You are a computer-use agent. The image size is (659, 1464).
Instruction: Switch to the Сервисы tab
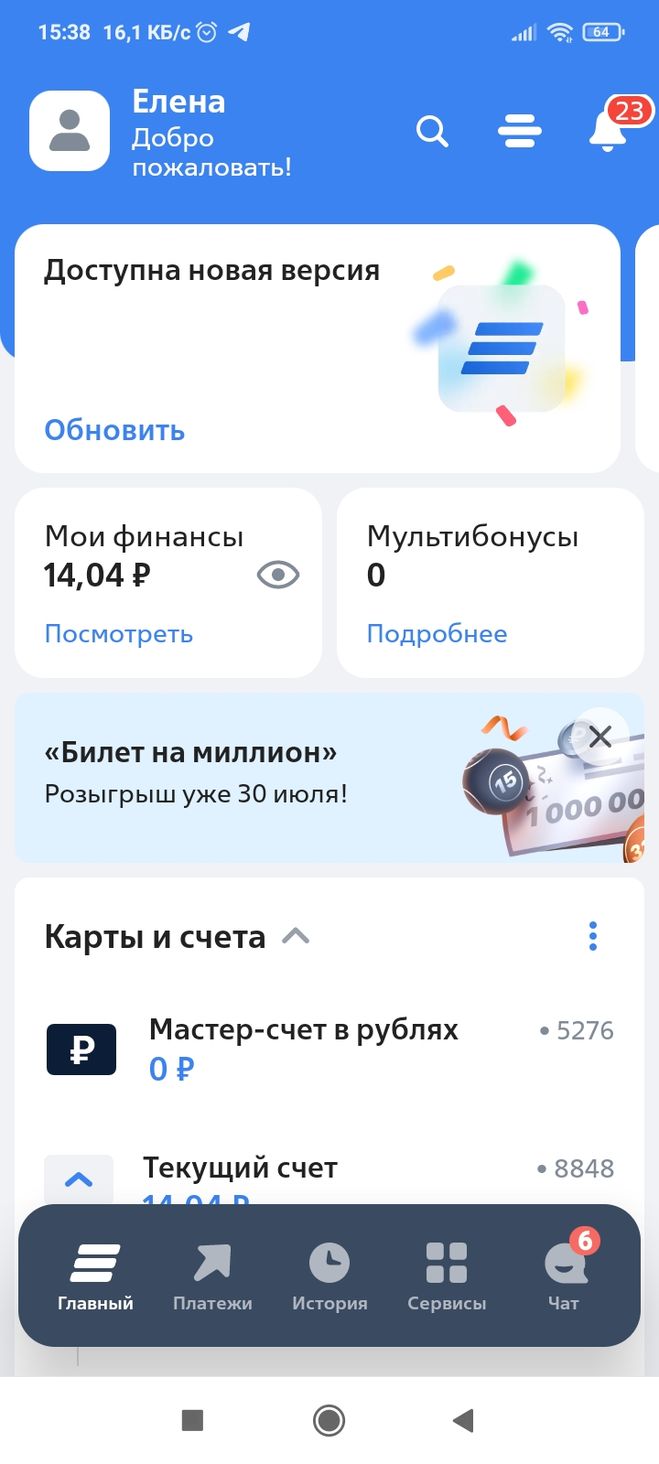pos(446,1276)
